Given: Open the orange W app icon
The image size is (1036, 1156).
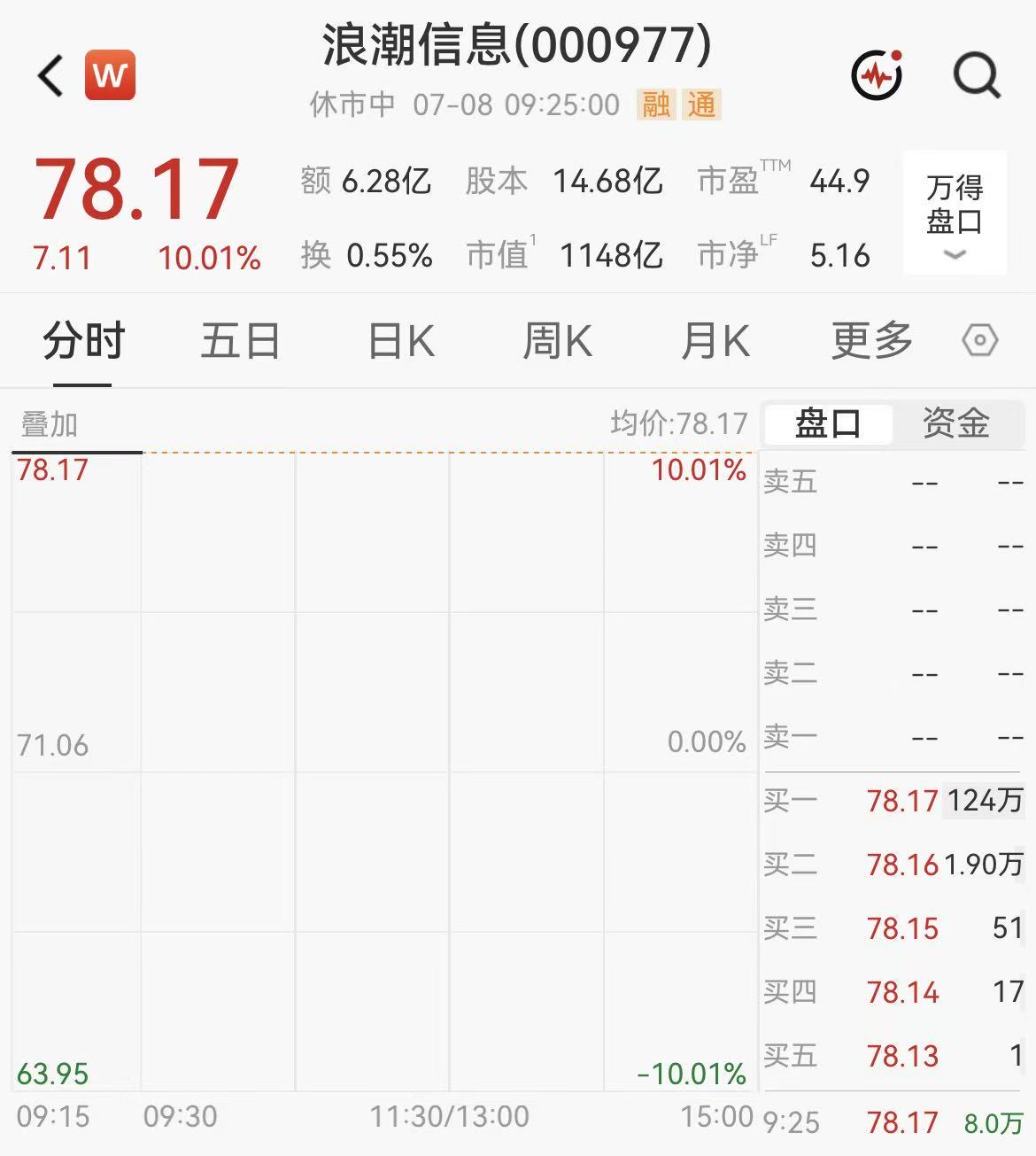Looking at the screenshot, I should click(x=110, y=75).
